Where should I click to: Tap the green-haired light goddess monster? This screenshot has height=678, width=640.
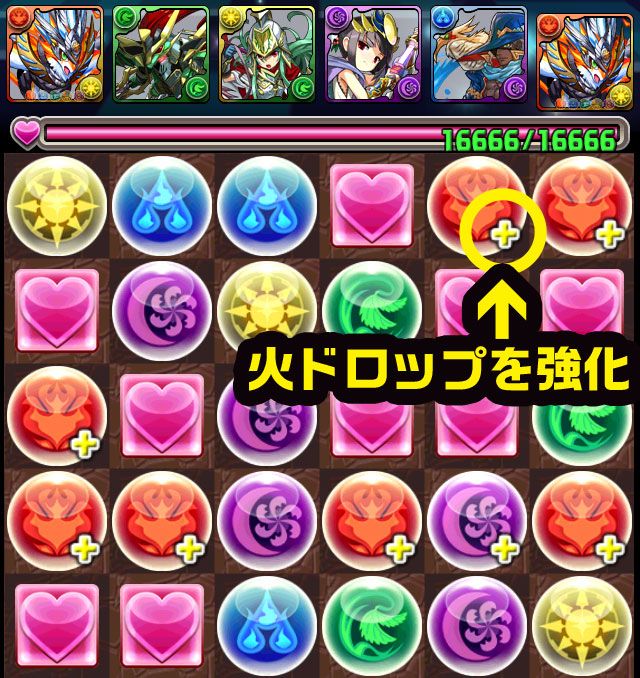tap(266, 55)
